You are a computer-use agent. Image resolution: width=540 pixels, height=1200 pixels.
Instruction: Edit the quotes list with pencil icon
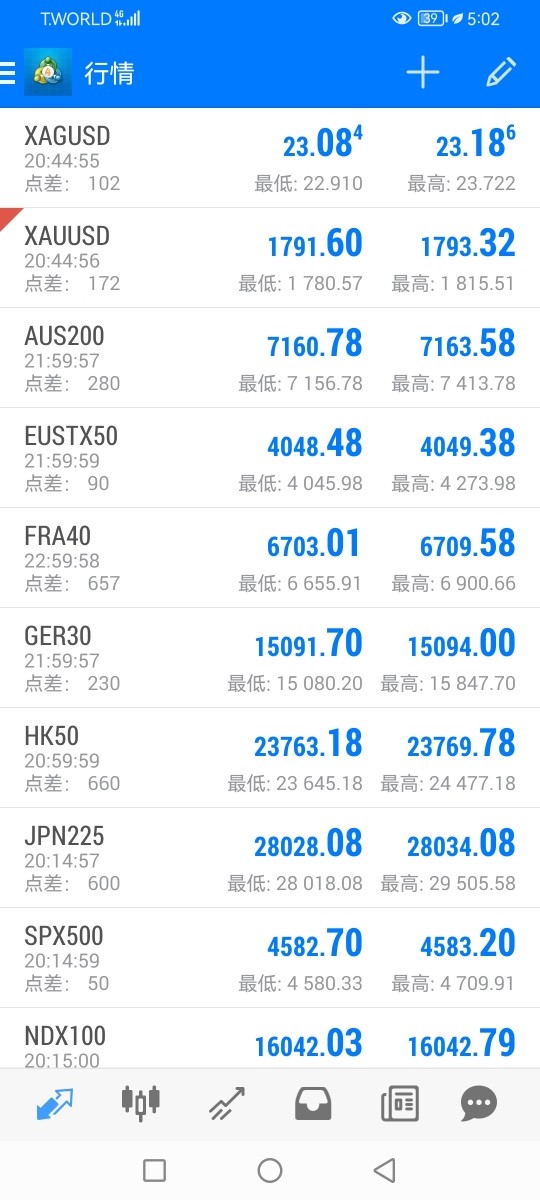[500, 73]
